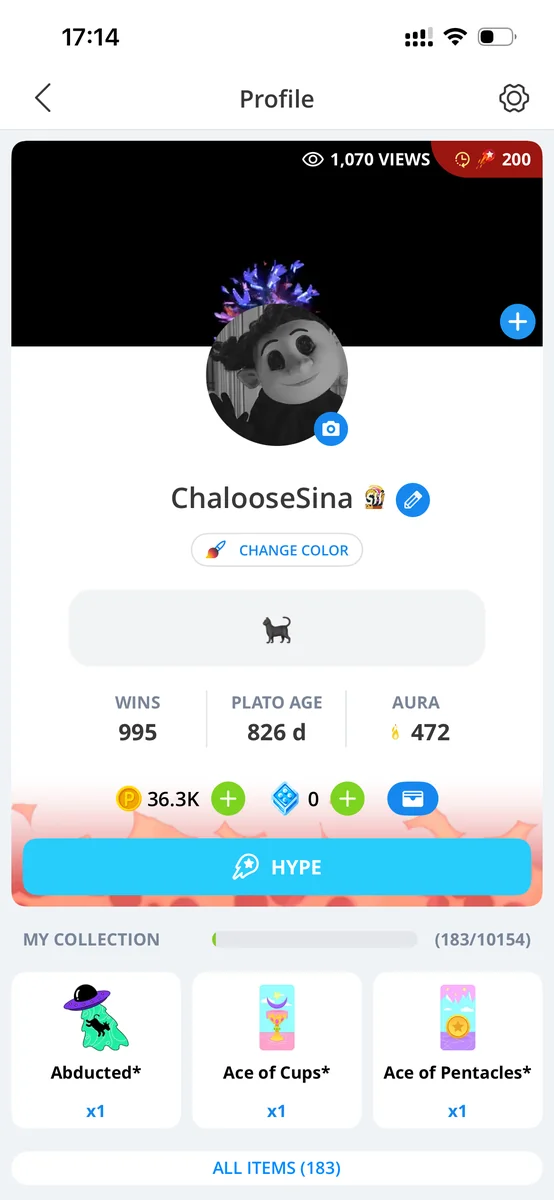Screen dimensions: 554x1200
Task: Tap the CHANGE COLOR button
Action: (277, 550)
